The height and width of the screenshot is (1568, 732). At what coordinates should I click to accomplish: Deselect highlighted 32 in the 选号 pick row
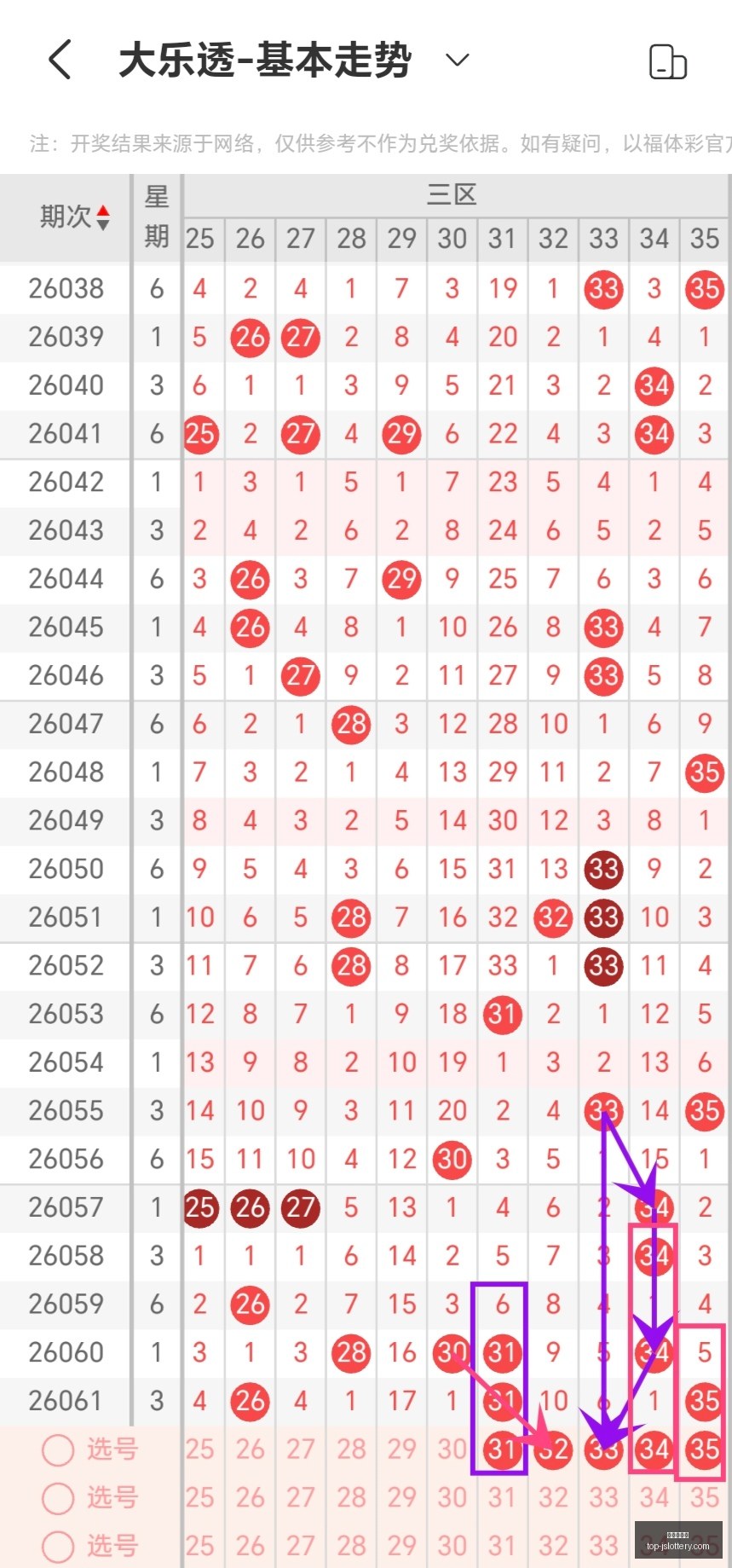pos(553,1449)
